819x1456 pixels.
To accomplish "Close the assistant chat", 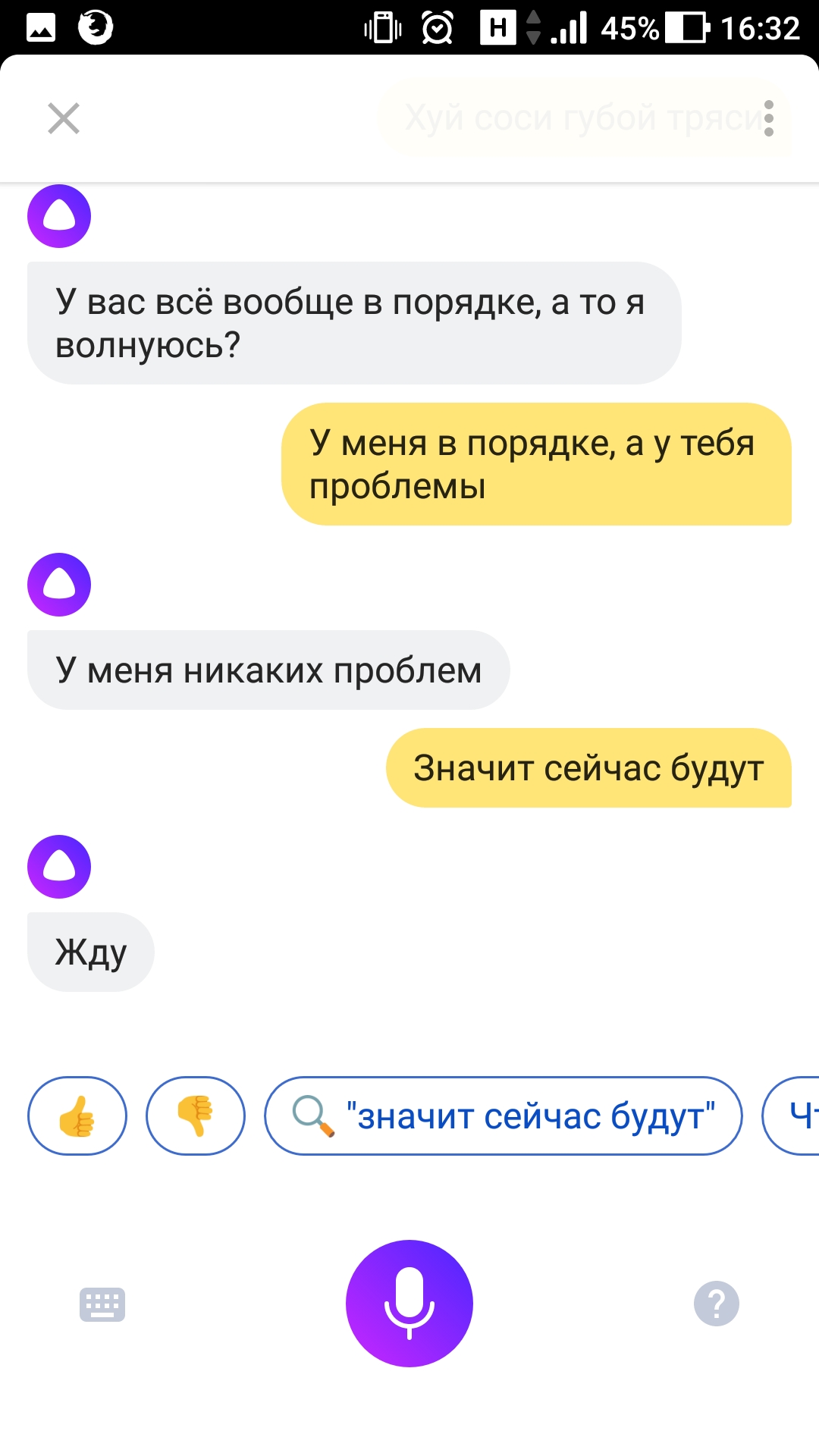I will tap(64, 118).
